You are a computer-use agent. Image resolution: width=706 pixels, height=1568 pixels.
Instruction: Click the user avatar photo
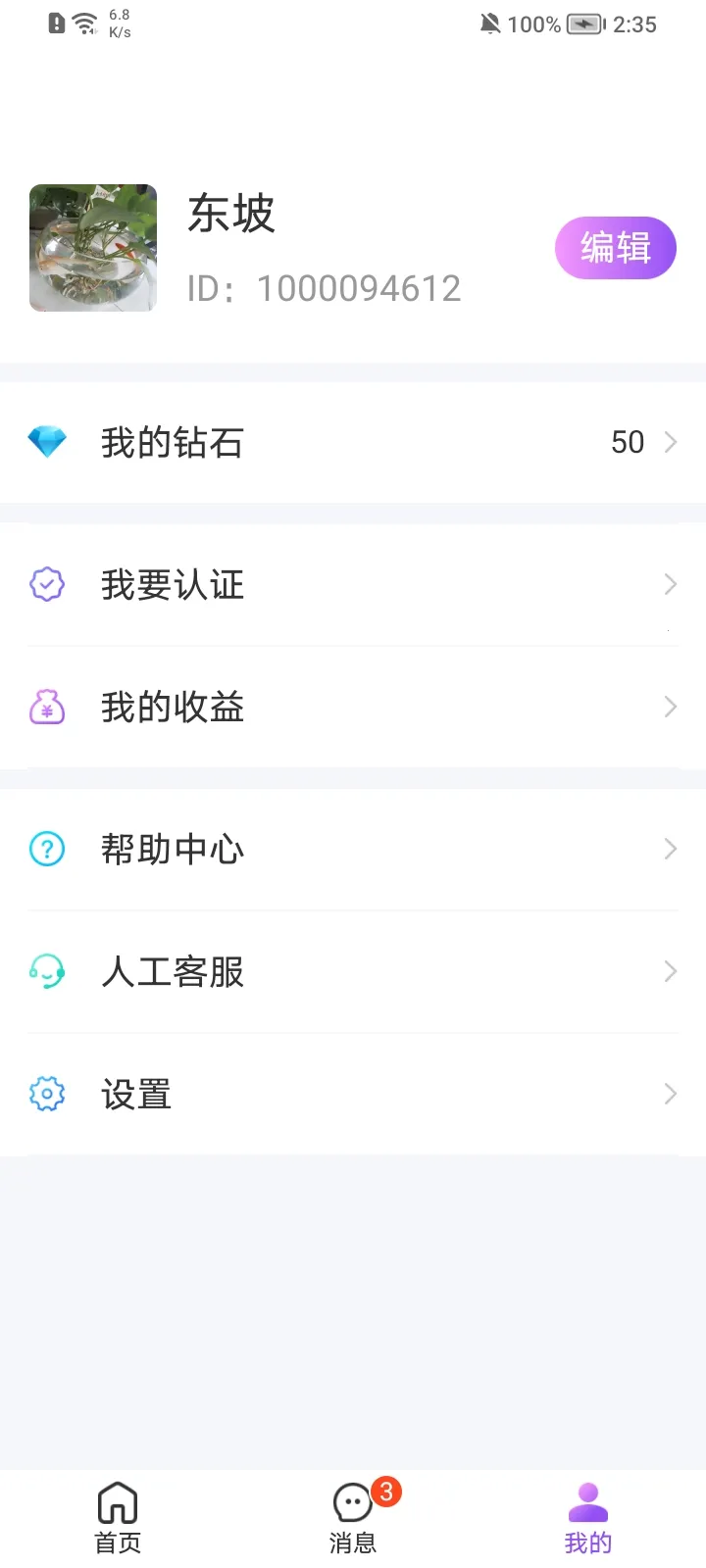coord(92,248)
